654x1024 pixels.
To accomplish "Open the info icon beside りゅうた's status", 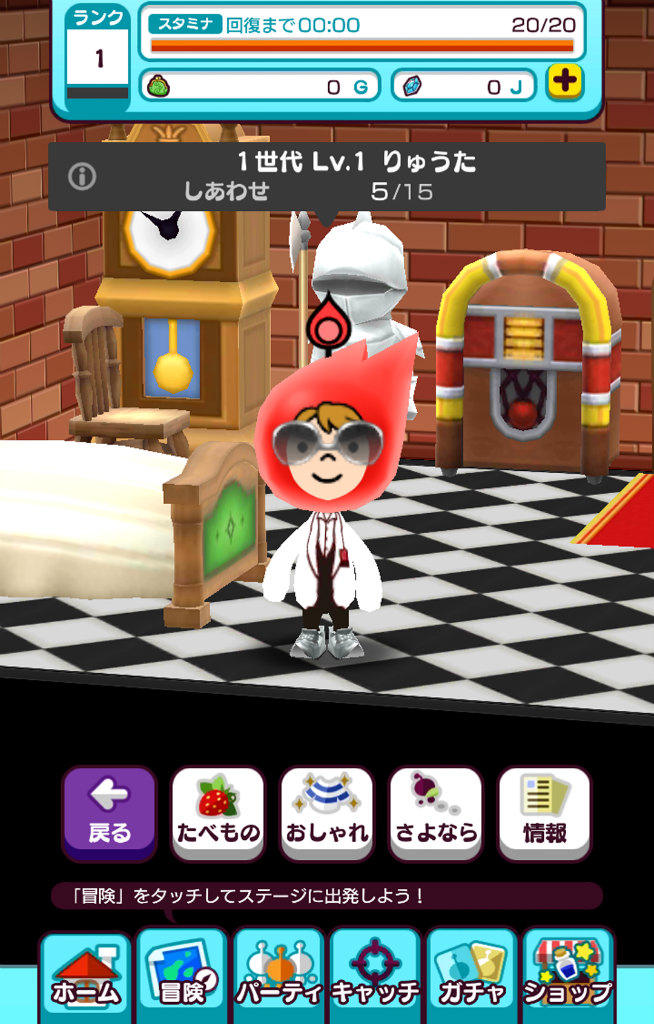I will (82, 177).
